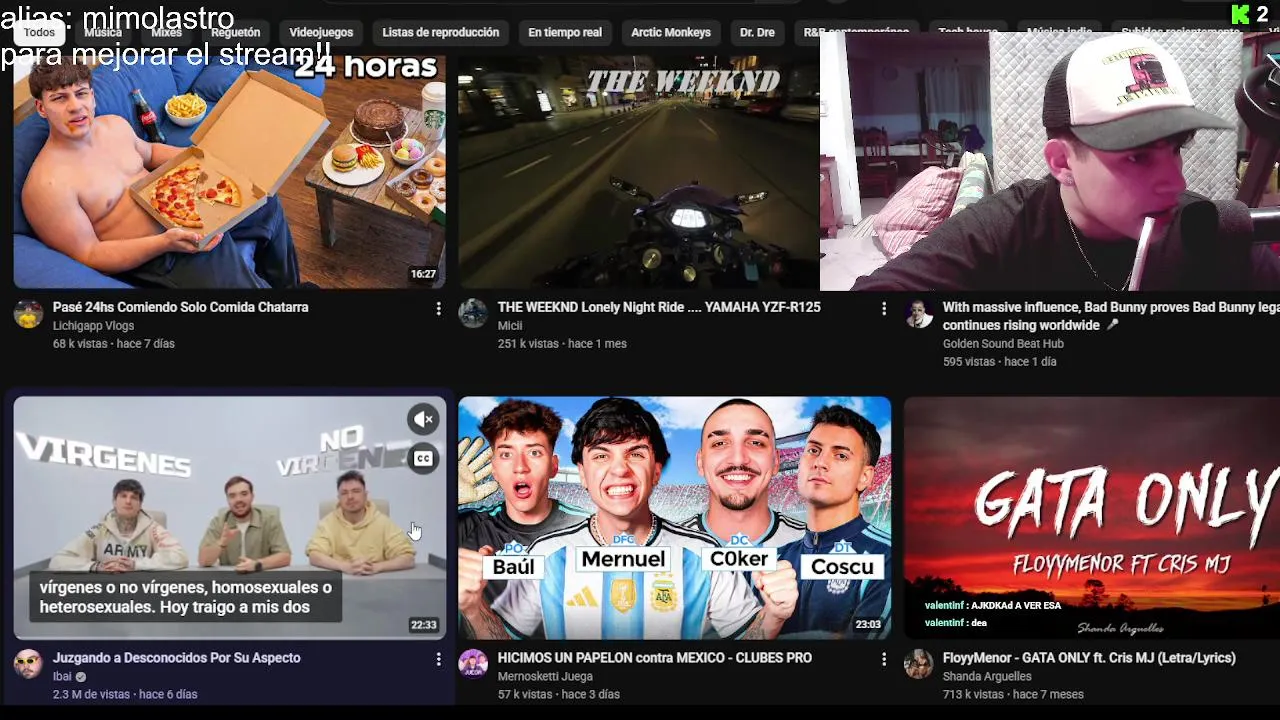Image resolution: width=1280 pixels, height=720 pixels.
Task: Select the Dr. Dre chip
Action: [x=757, y=32]
